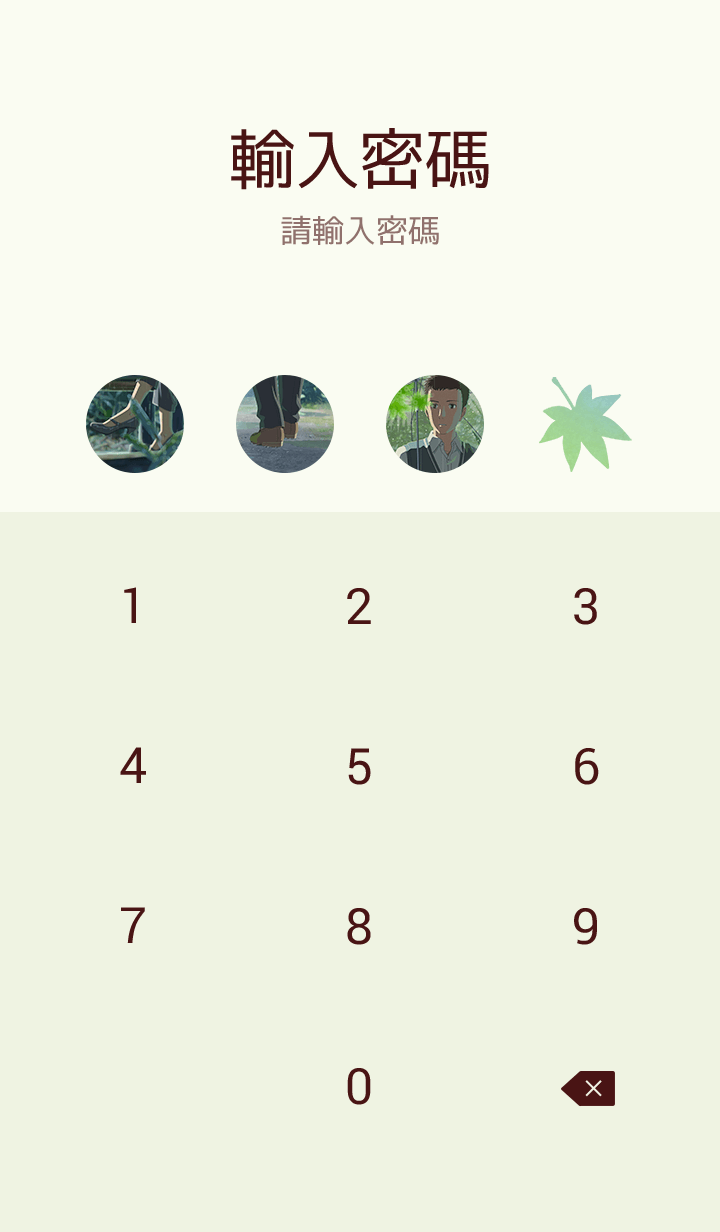
Task: Tap the number 7 key
Action: 132,927
